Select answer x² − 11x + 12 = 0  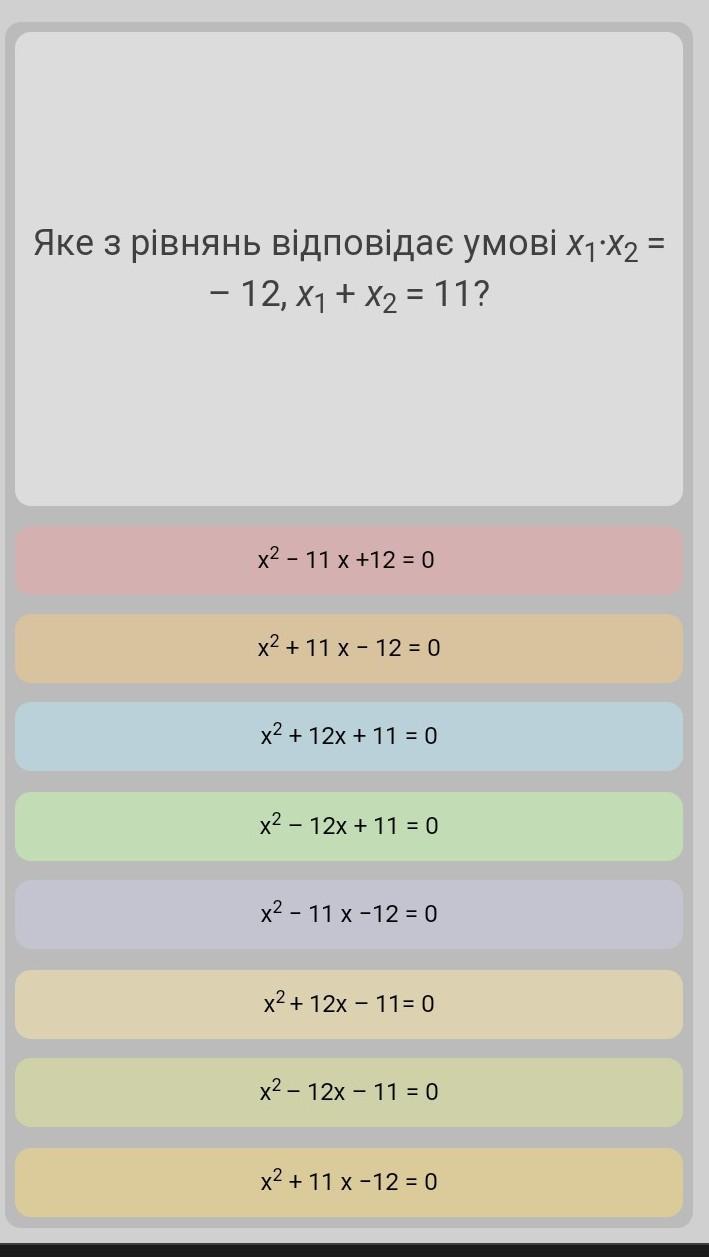coord(348,559)
